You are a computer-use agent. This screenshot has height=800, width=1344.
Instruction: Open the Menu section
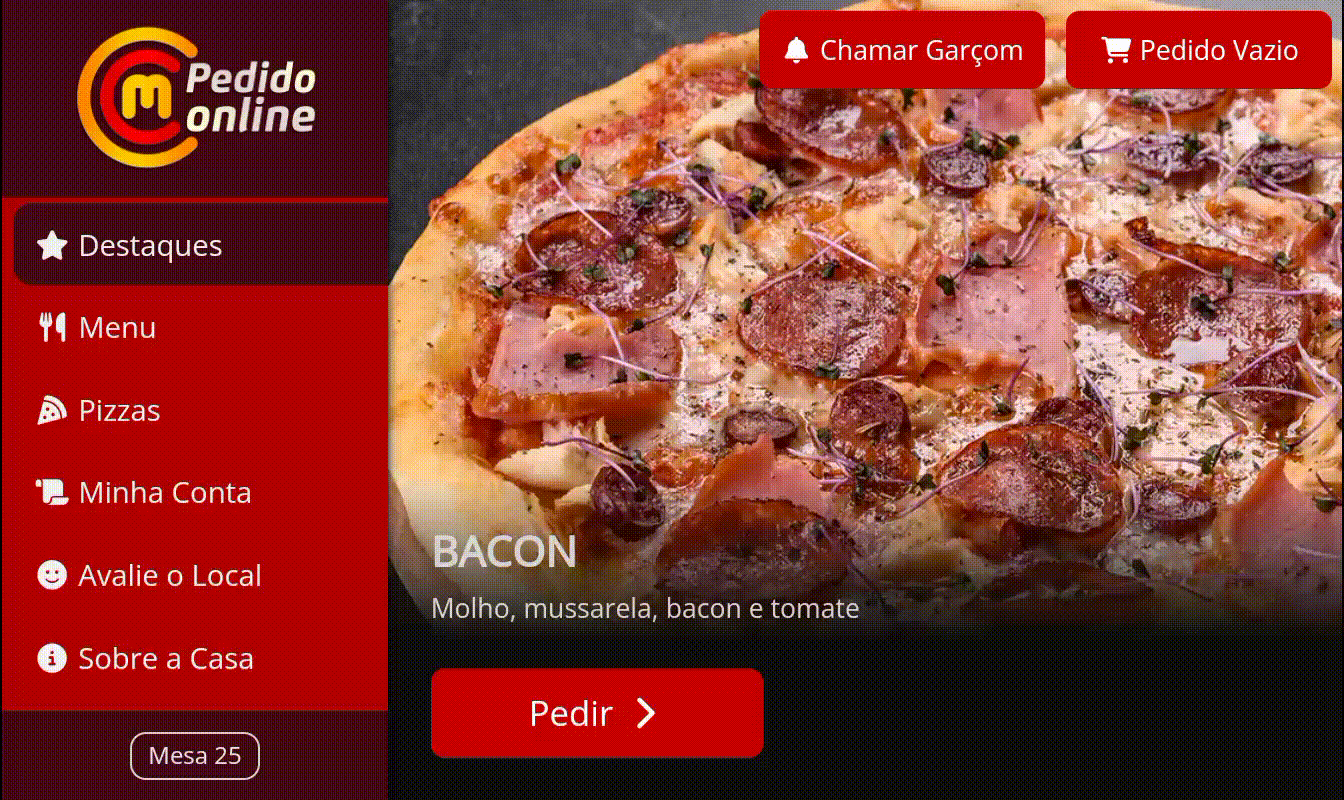(x=195, y=328)
